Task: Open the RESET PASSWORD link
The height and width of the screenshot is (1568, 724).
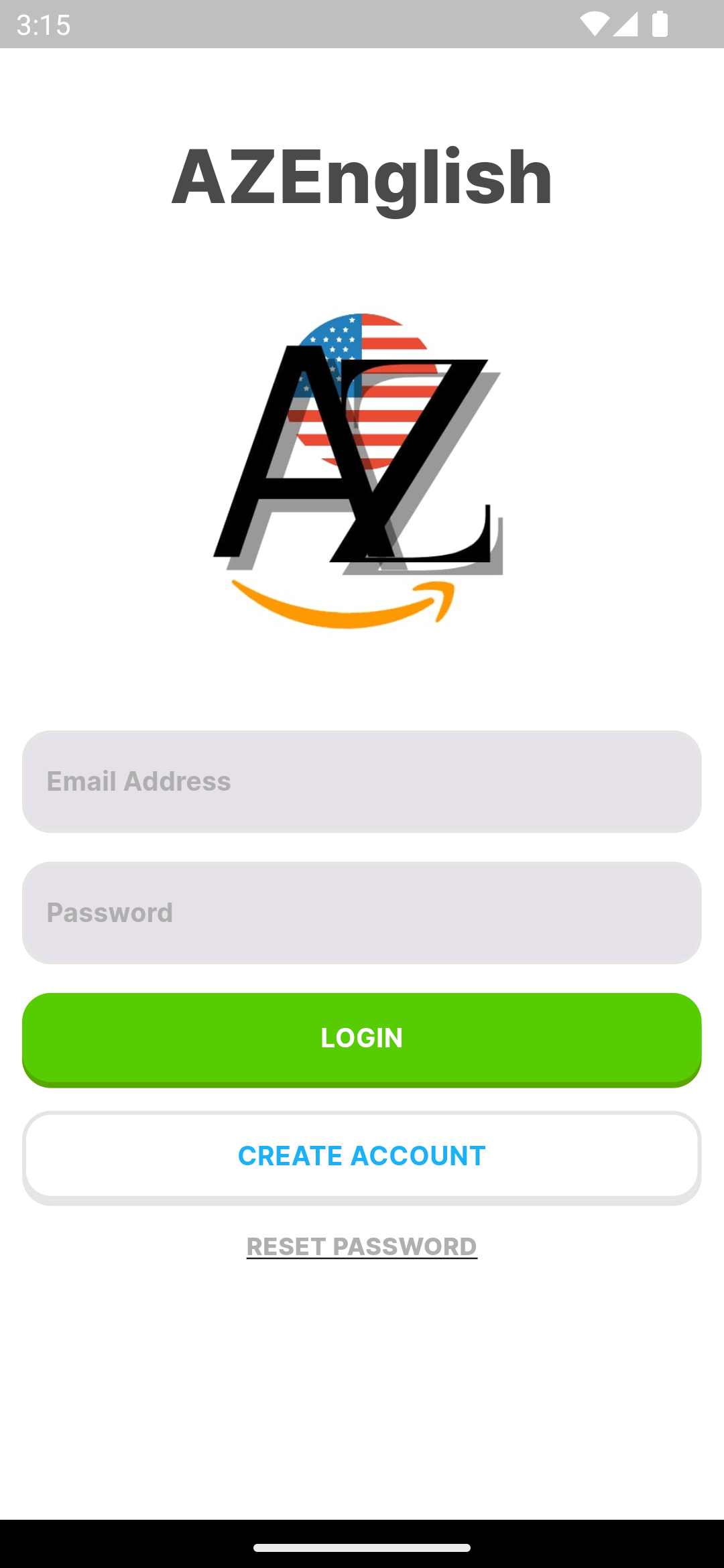Action: coord(362,1246)
